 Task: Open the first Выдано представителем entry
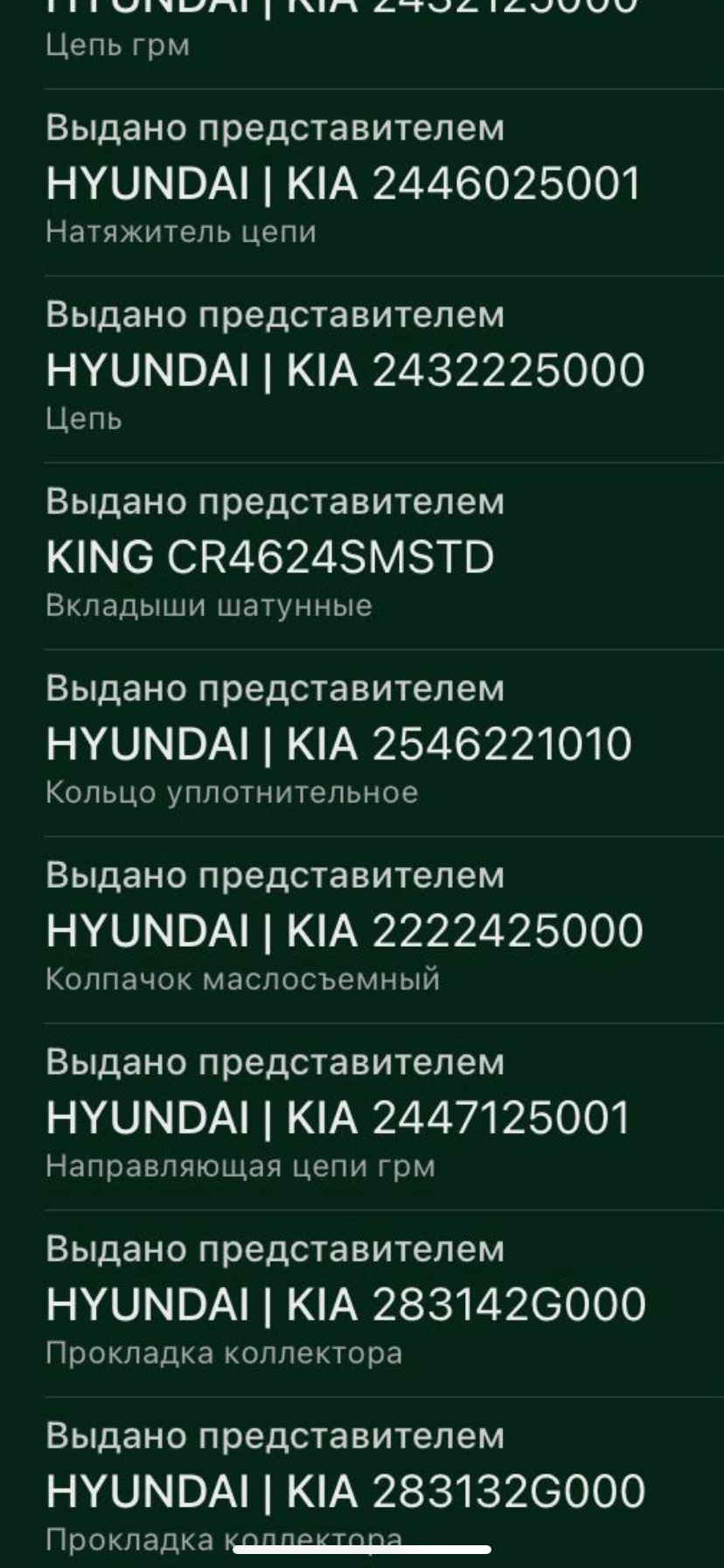point(276,128)
